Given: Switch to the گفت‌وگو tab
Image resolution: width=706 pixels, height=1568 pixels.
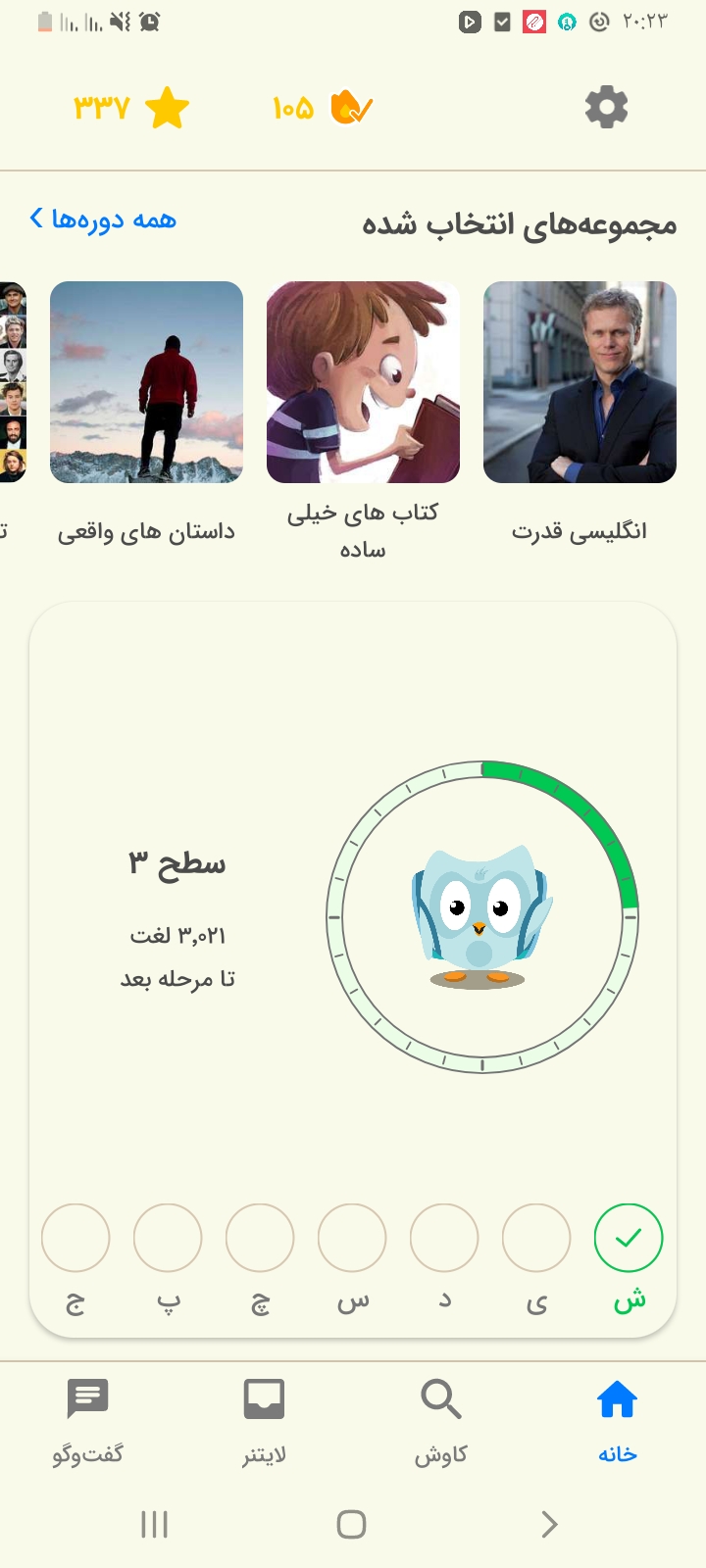Looking at the screenshot, I should click(88, 1421).
